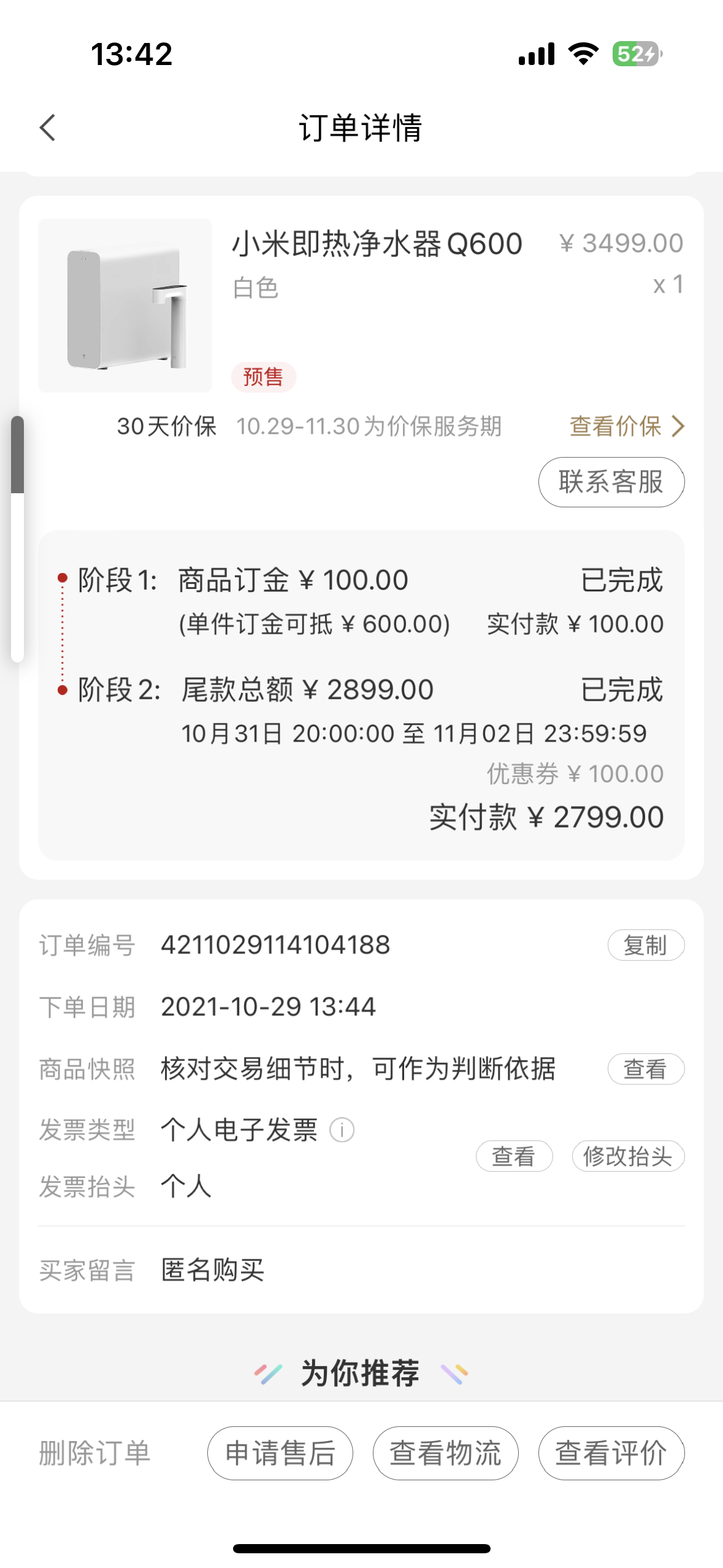Image resolution: width=723 pixels, height=1568 pixels.
Task: Select 删除订单 to delete this order
Action: click(x=94, y=1453)
